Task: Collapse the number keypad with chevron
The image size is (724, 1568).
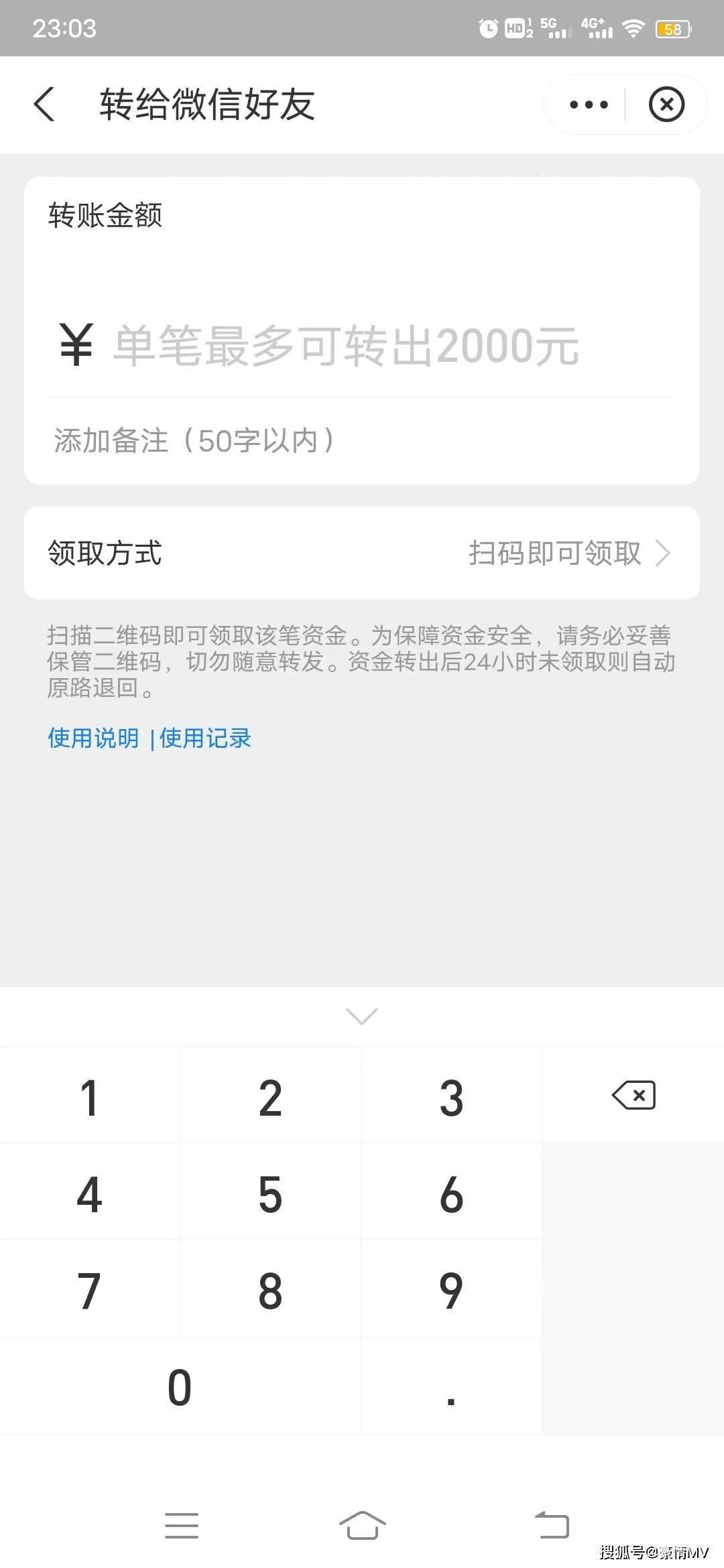Action: (361, 1017)
